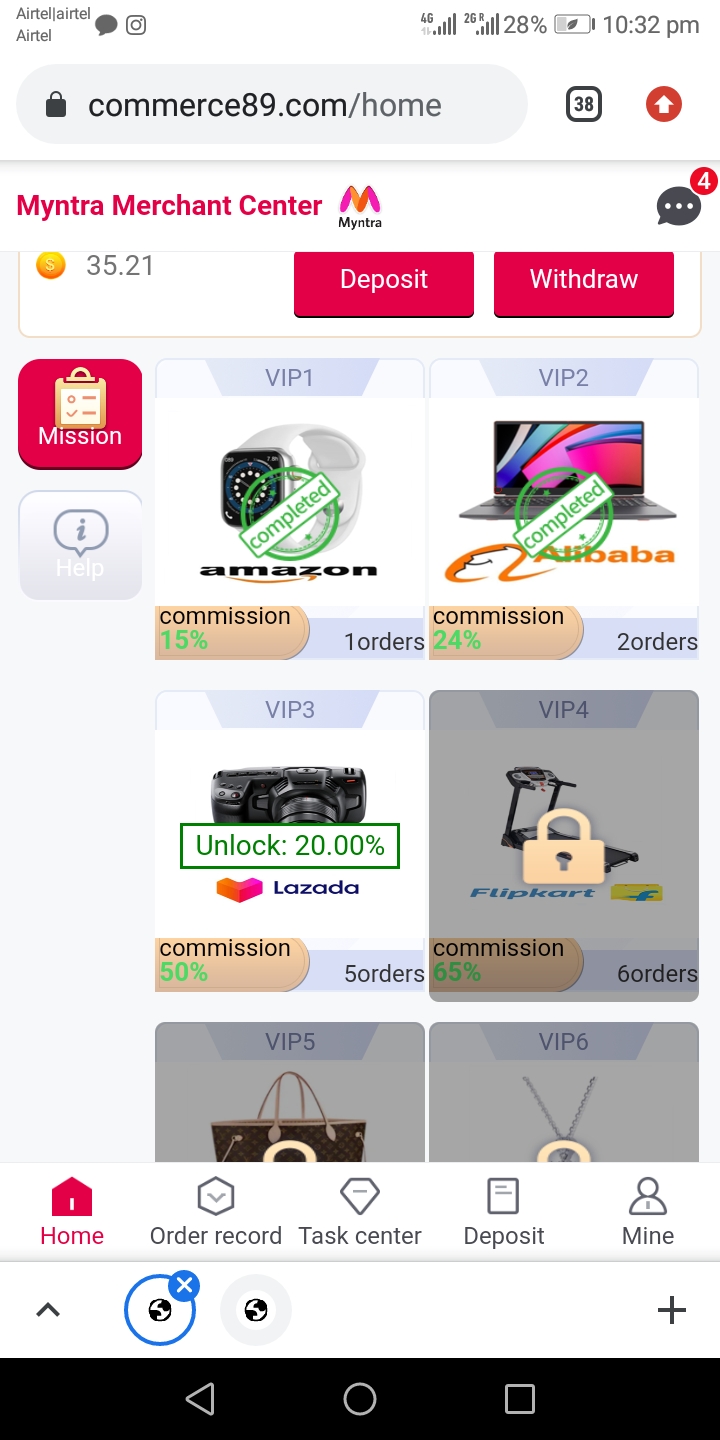Tap the Withdraw button
The height and width of the screenshot is (1440, 720).
(583, 281)
